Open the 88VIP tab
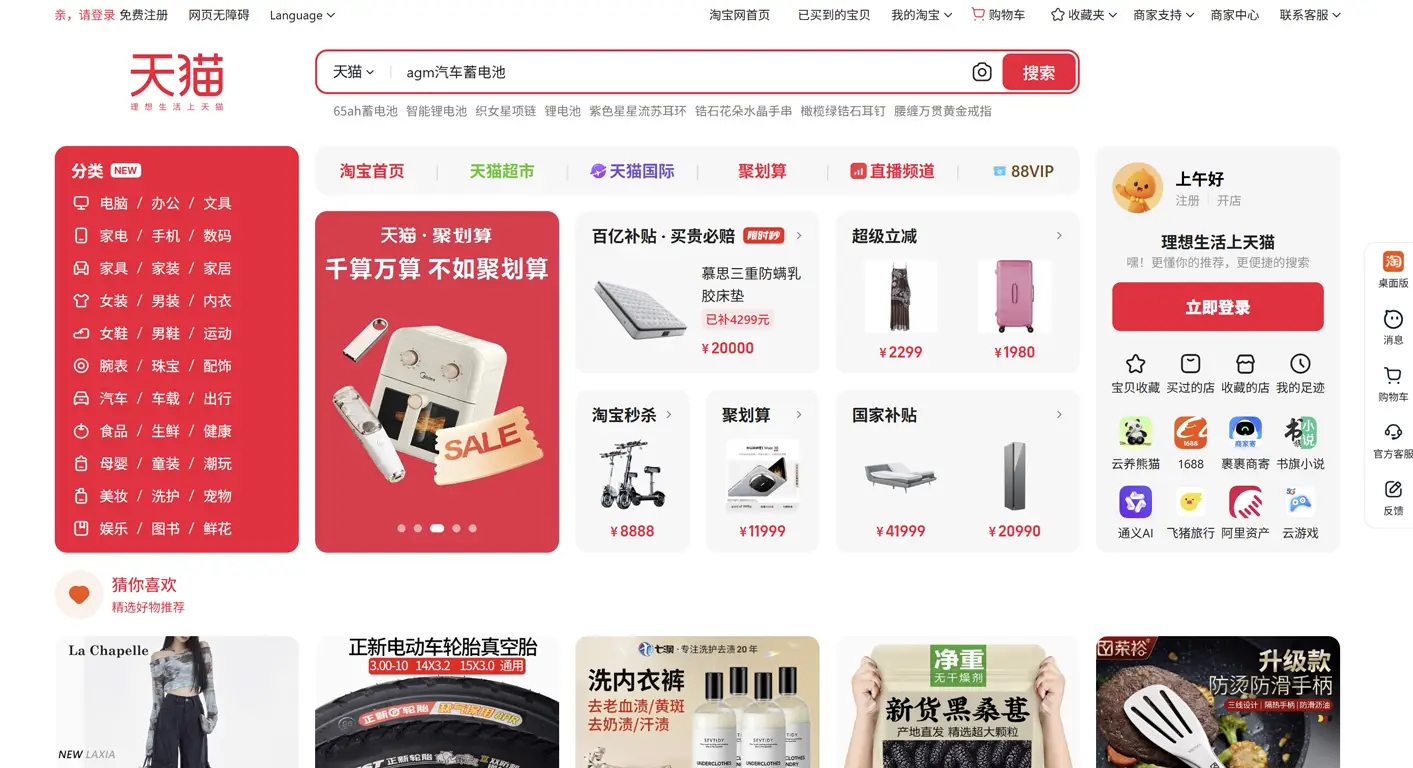 [x=1023, y=171]
